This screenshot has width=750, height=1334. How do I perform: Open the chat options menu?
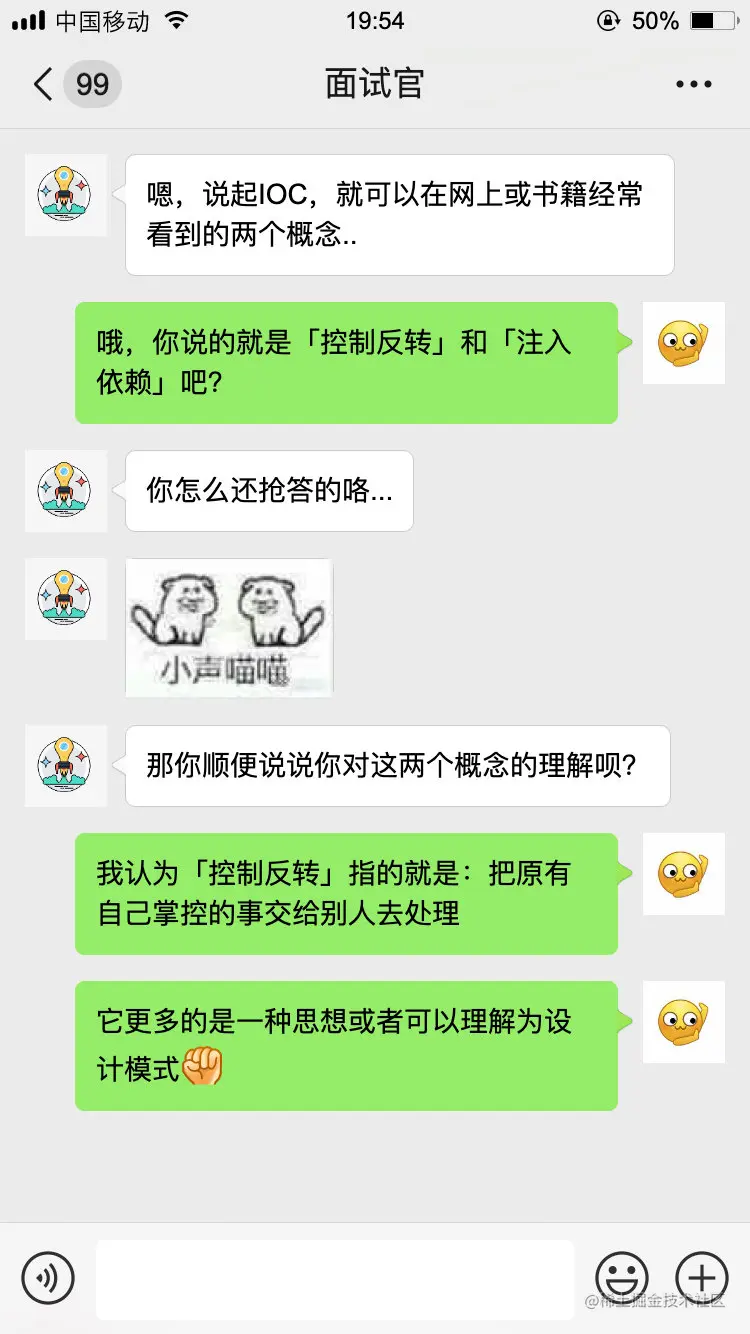click(x=694, y=84)
